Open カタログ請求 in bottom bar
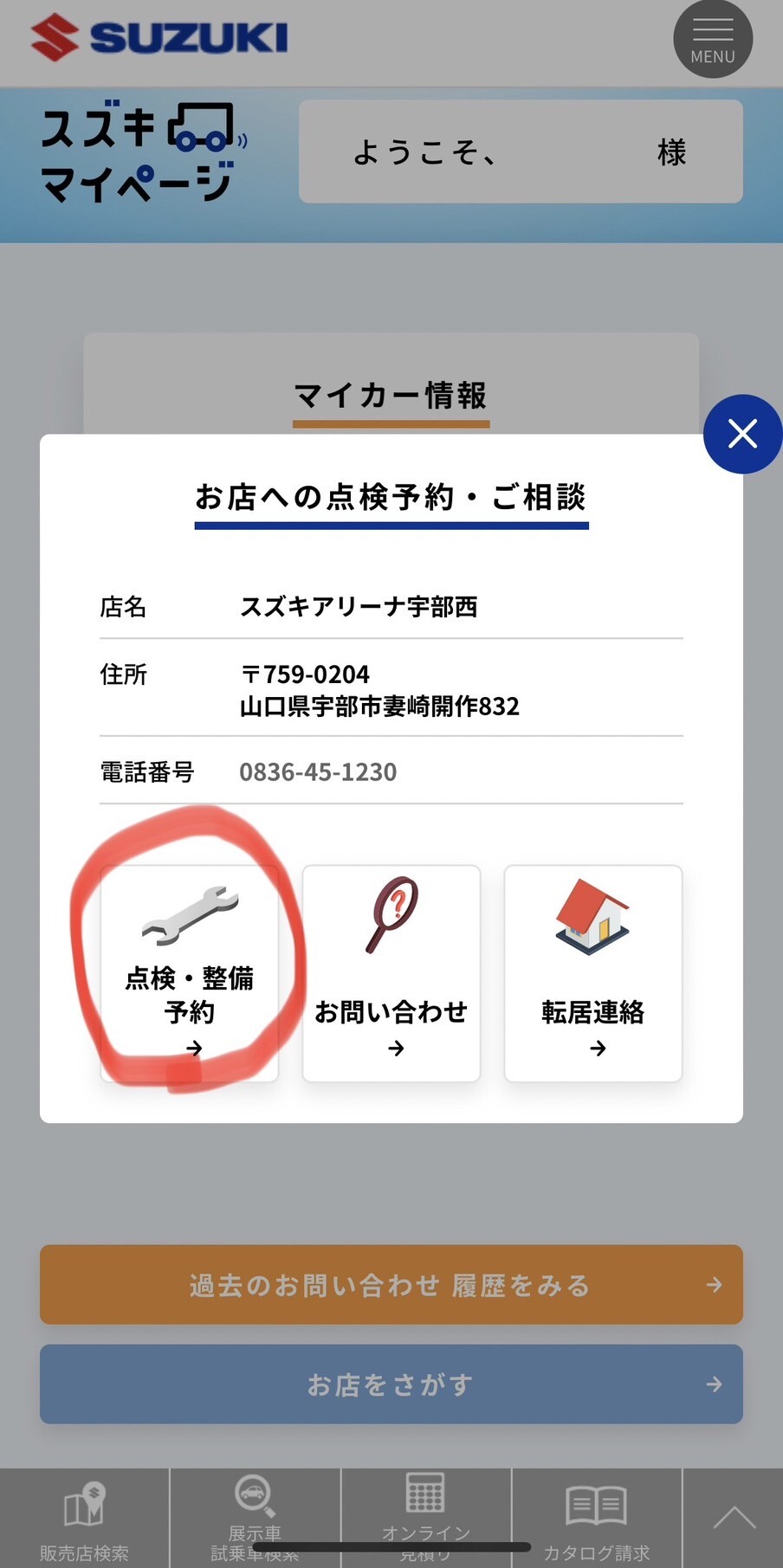 [596, 1519]
